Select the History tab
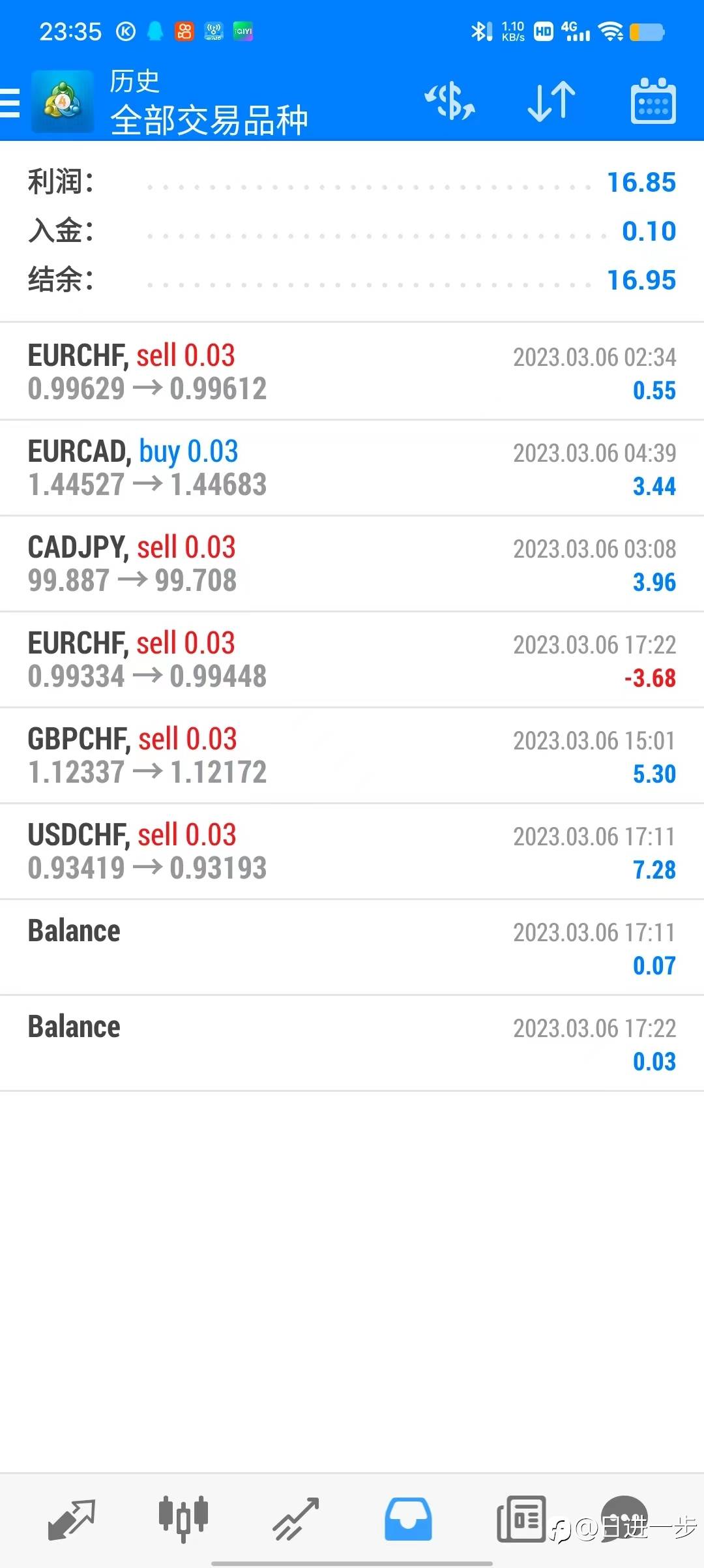 408,1518
